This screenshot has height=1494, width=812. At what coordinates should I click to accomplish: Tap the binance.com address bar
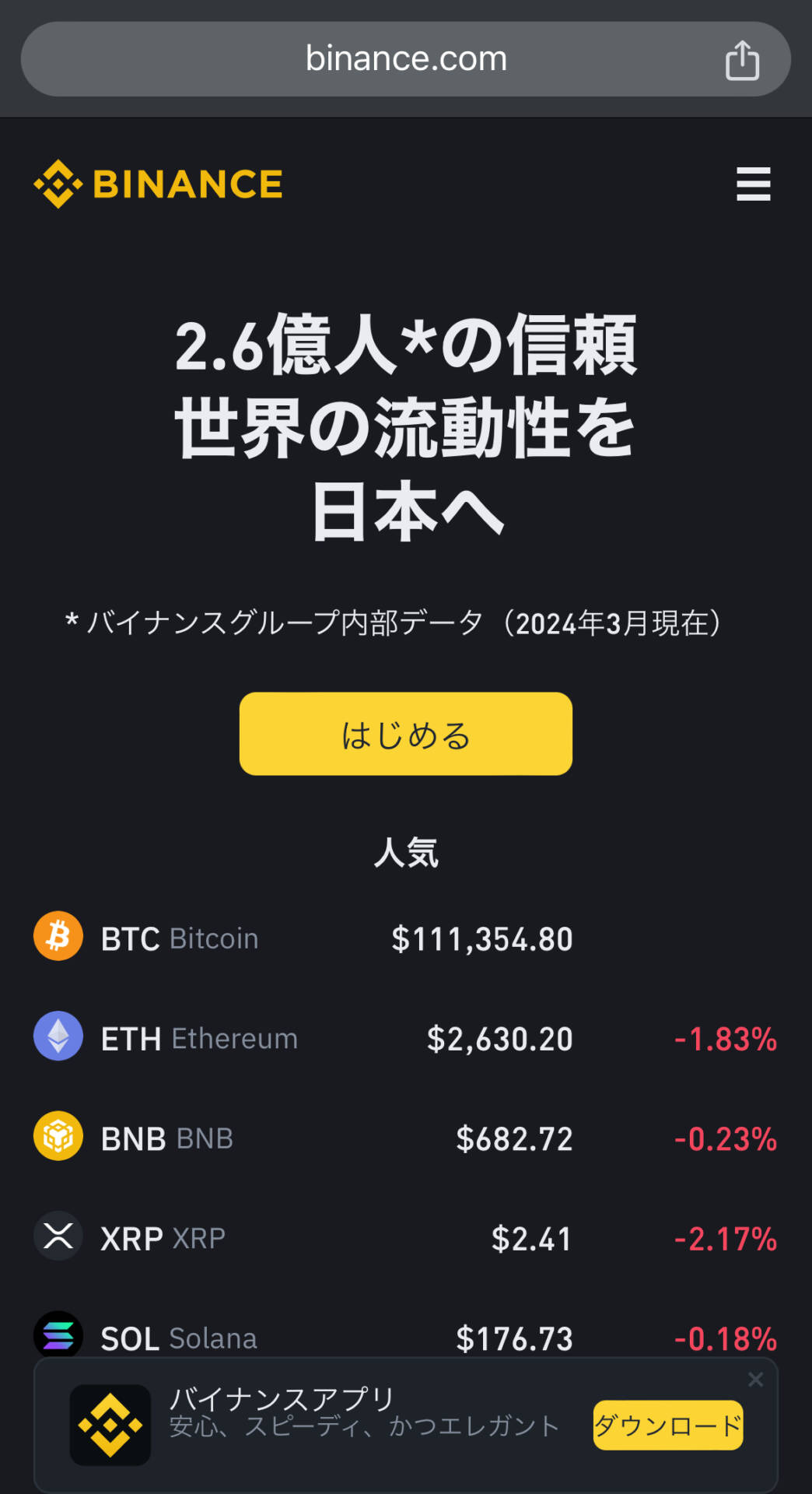(405, 59)
